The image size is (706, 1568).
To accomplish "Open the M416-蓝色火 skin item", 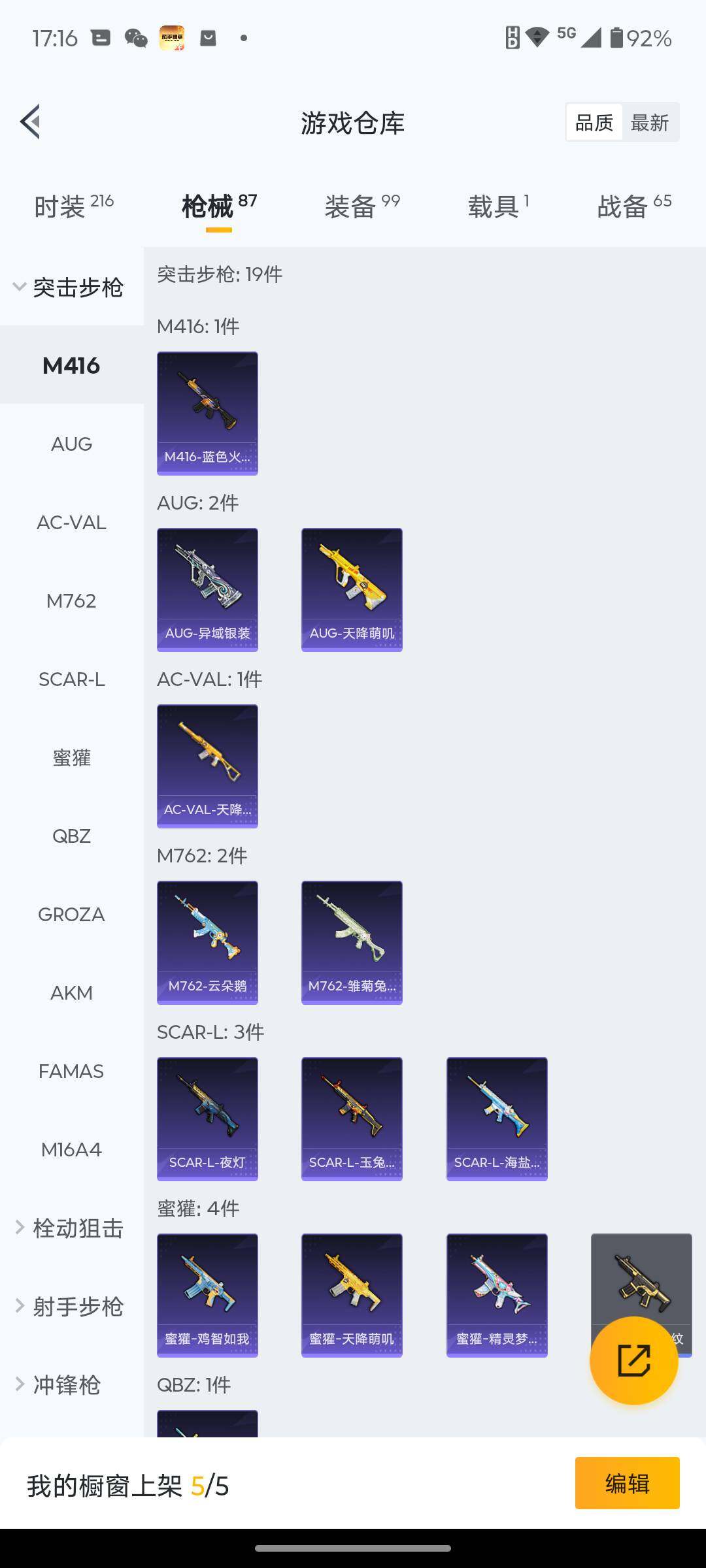I will point(207,413).
